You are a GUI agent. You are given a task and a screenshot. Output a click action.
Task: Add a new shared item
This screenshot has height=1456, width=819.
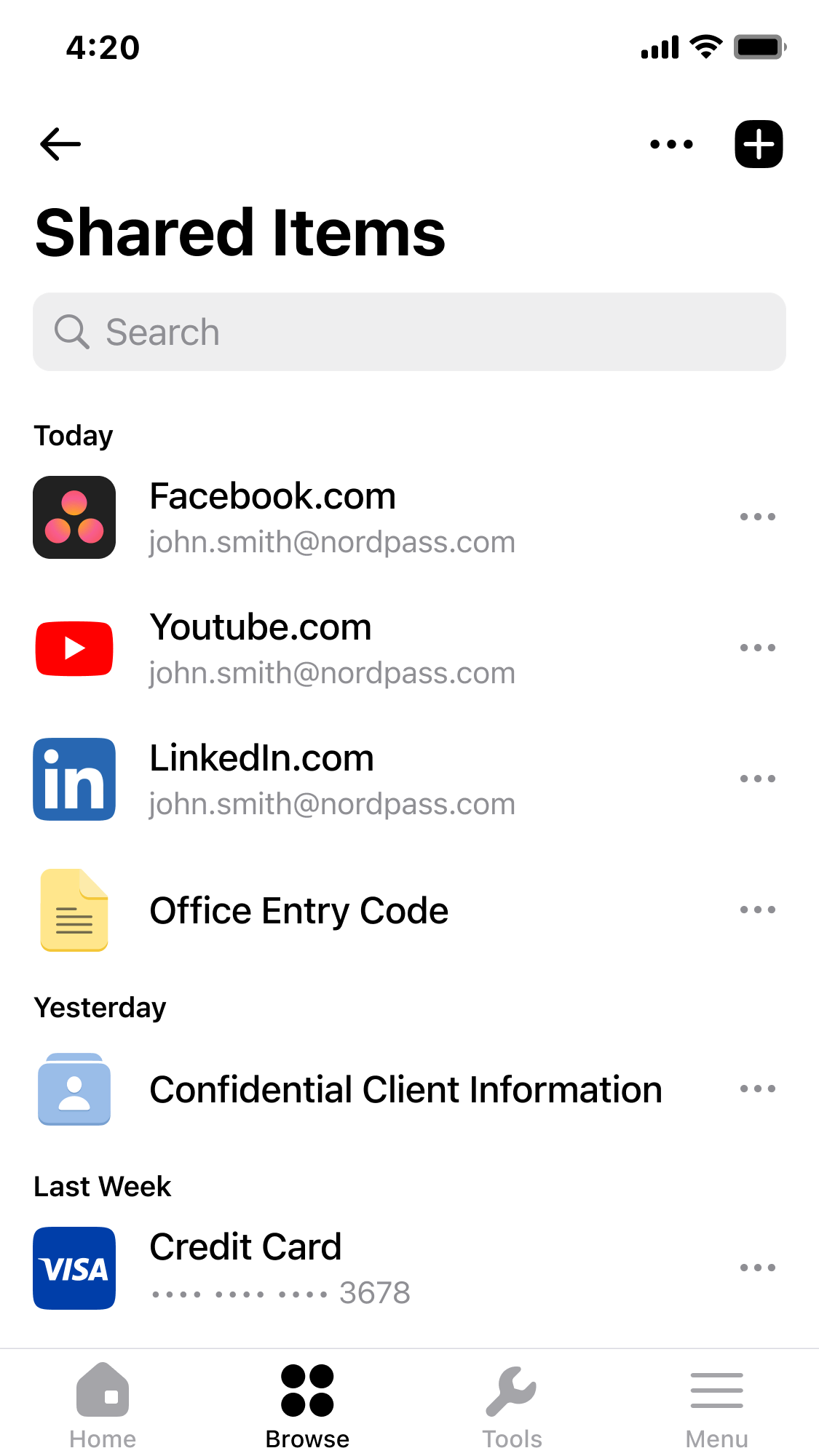point(759,144)
